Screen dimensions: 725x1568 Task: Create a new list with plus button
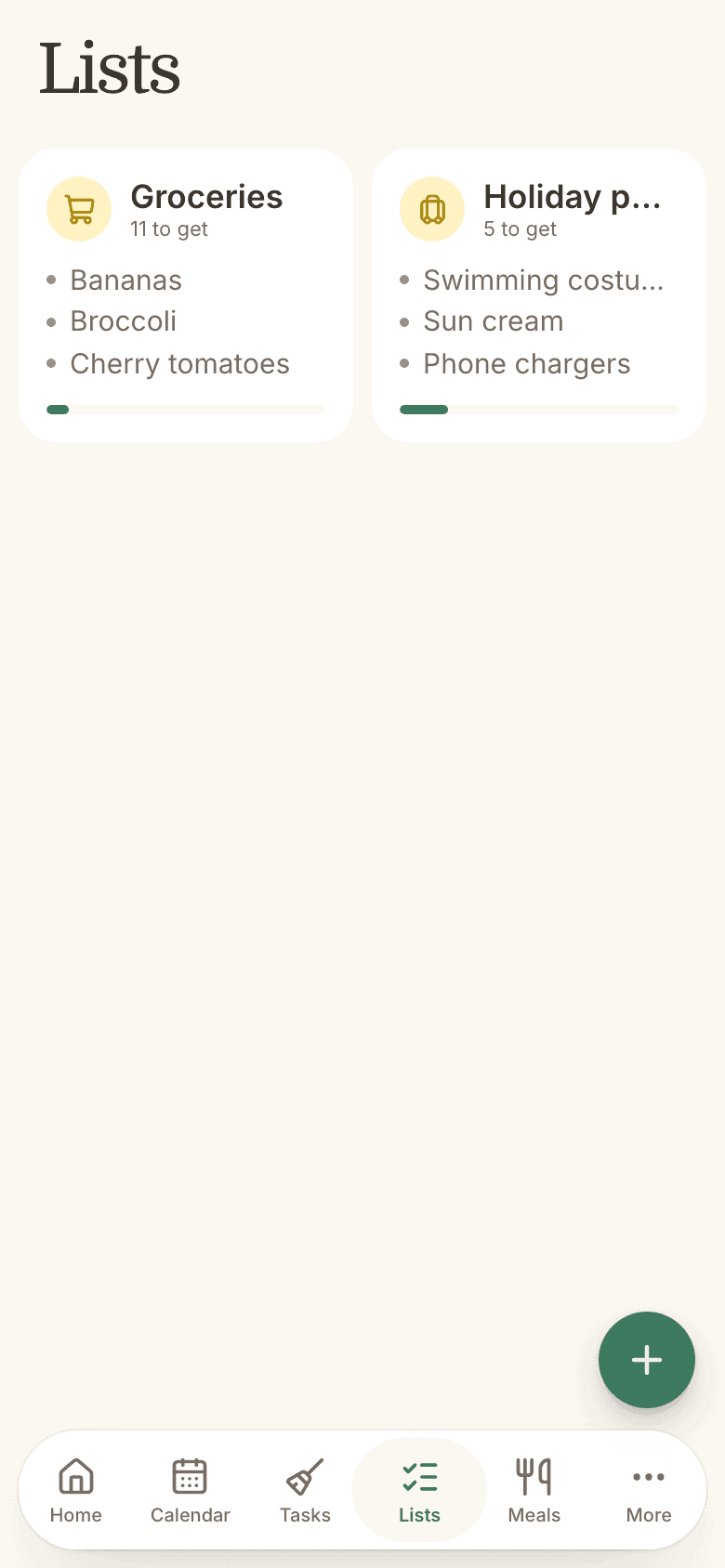coord(647,1360)
